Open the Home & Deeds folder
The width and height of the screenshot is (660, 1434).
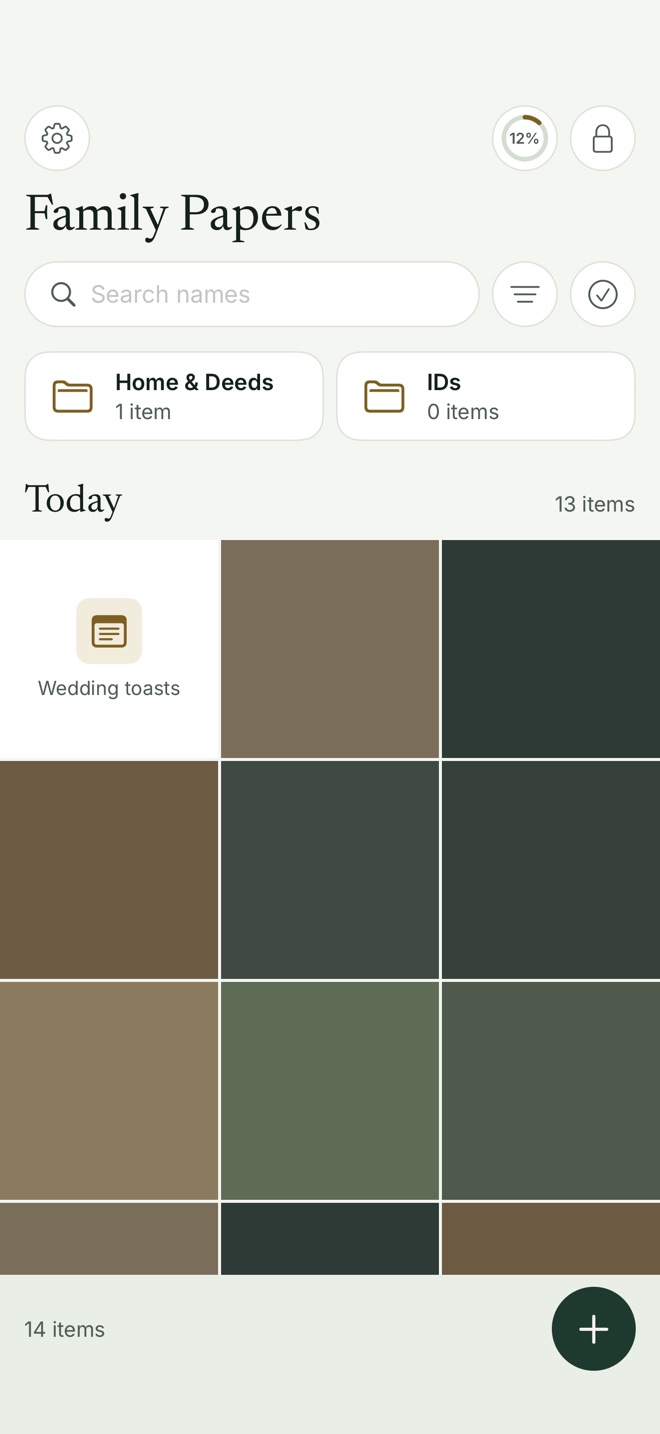tap(174, 396)
